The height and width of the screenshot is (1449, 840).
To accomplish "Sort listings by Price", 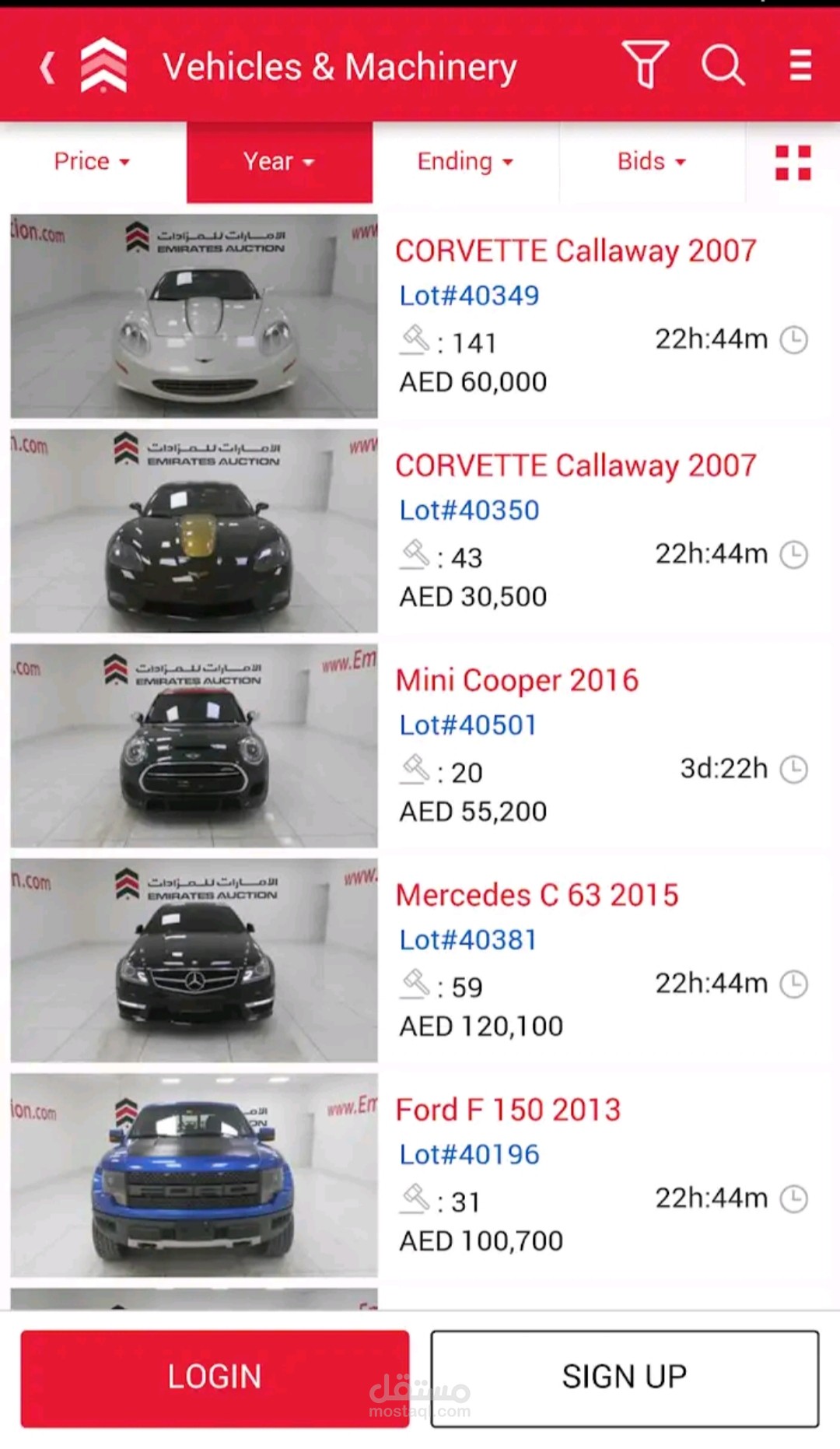I will pos(92,162).
